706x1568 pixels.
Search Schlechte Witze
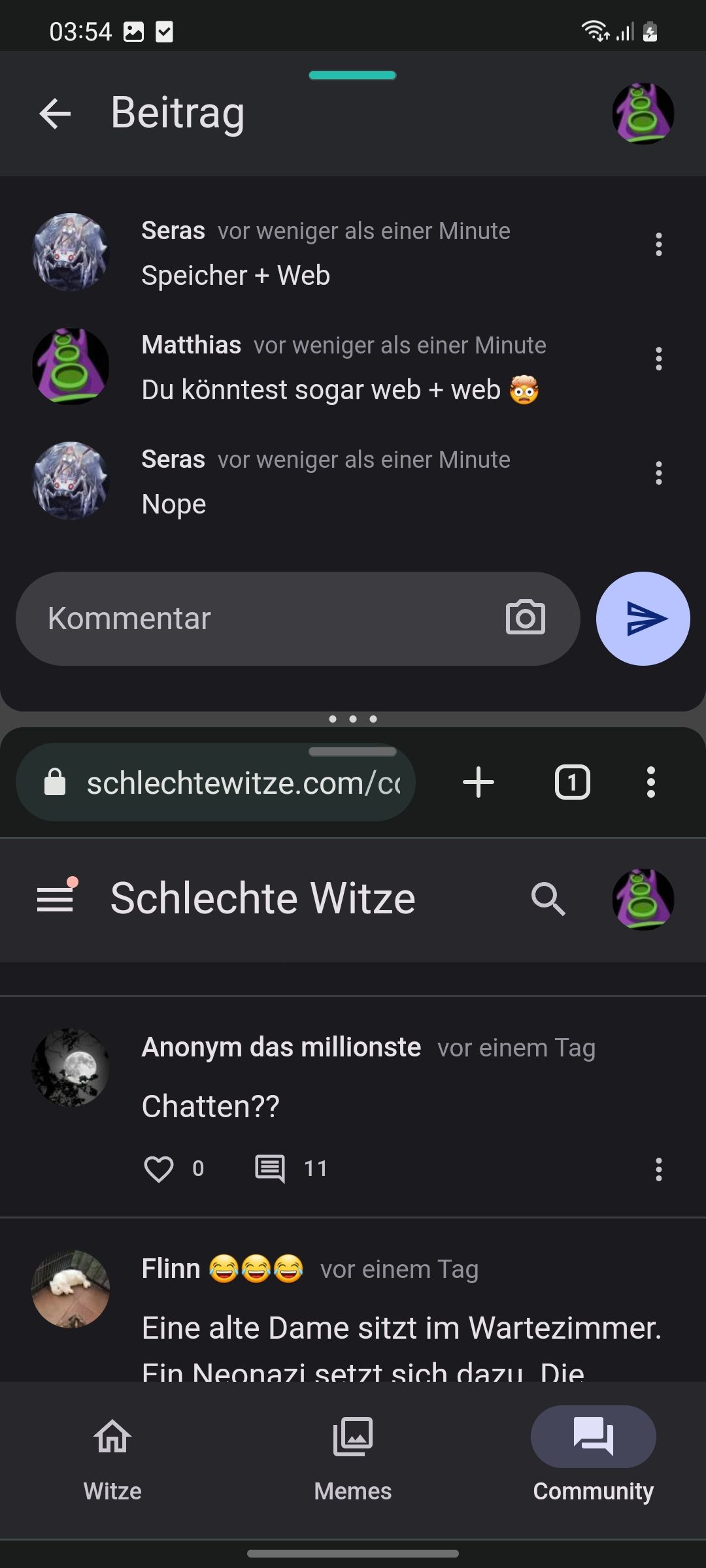(548, 899)
